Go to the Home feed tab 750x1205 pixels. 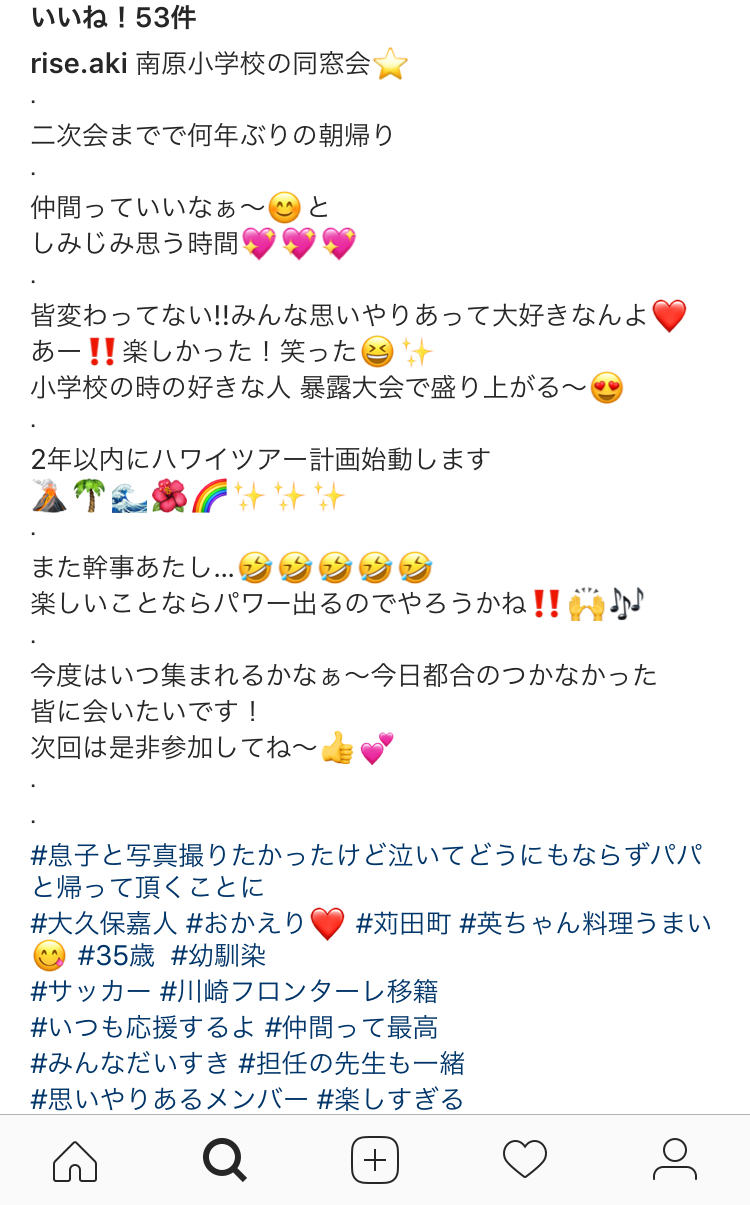(75, 1160)
